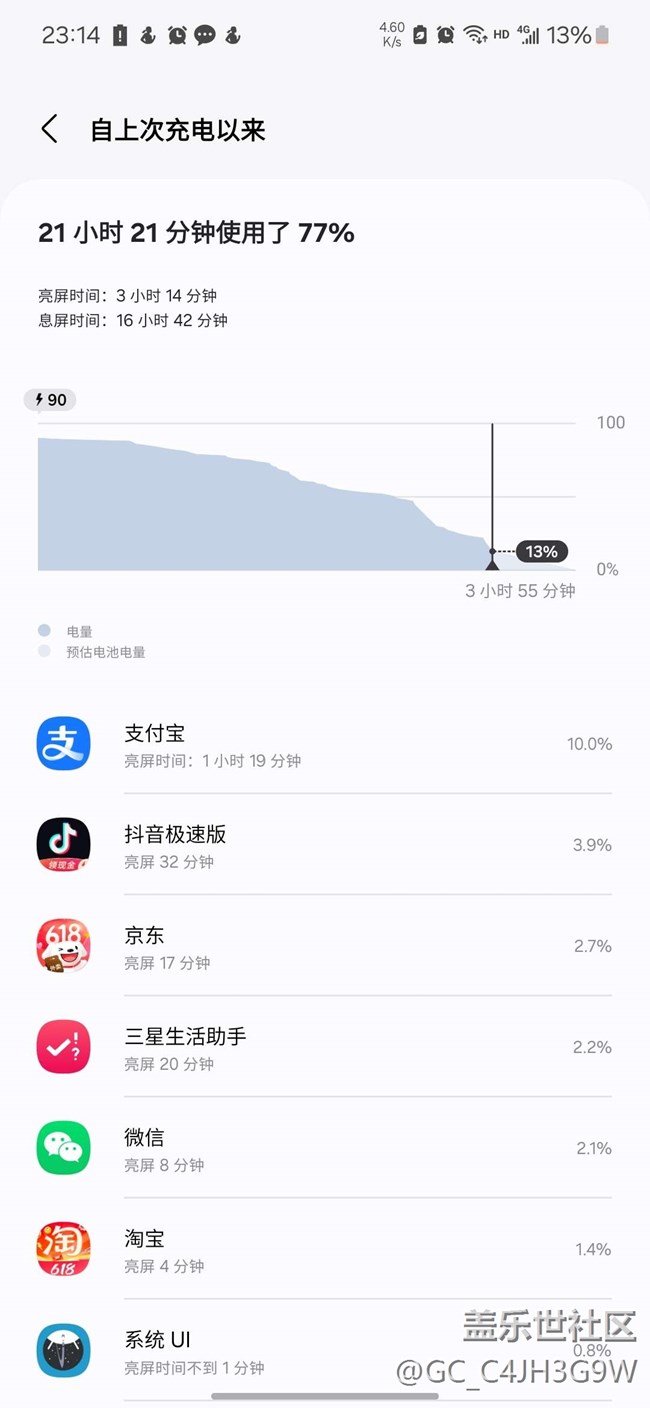650x1408 pixels.
Task: View 京东 battery usage details
Action: pyautogui.click(x=325, y=946)
